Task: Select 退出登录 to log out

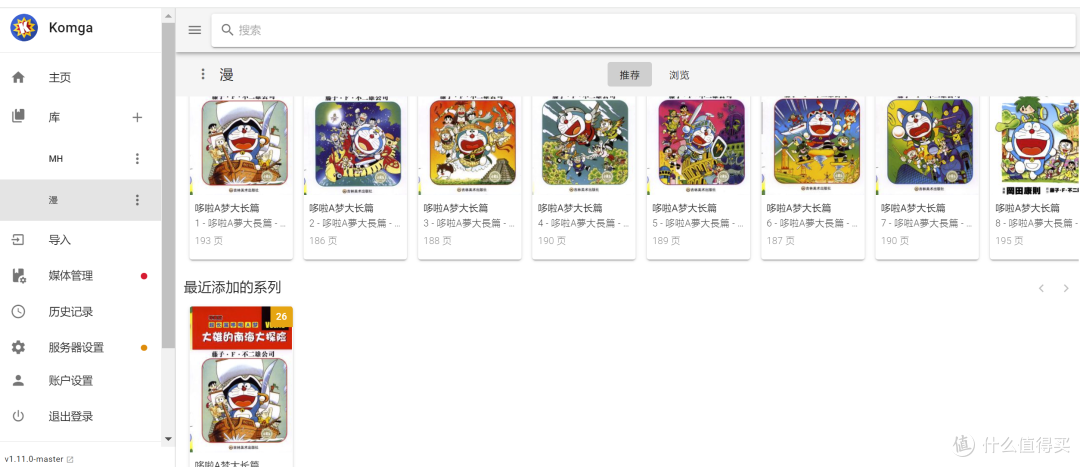Action: tap(70, 417)
